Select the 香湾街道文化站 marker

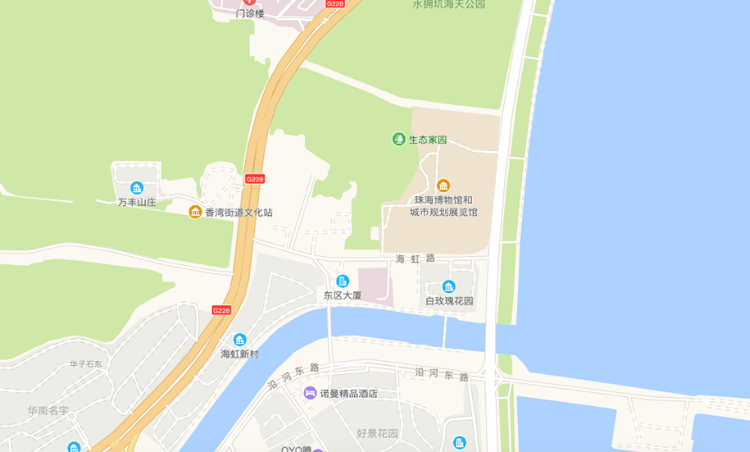tap(195, 212)
